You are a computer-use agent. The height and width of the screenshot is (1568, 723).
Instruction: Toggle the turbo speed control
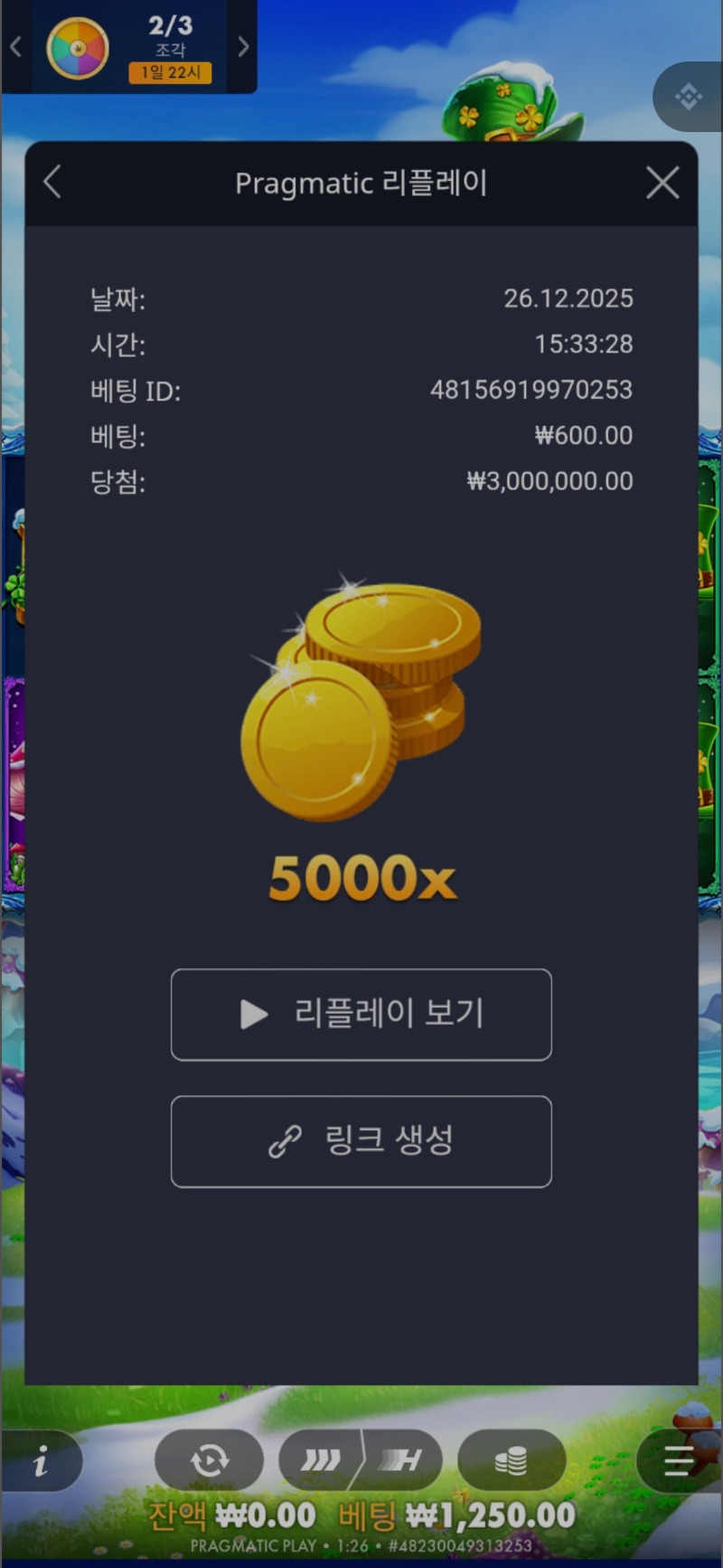pyautogui.click(x=361, y=1459)
